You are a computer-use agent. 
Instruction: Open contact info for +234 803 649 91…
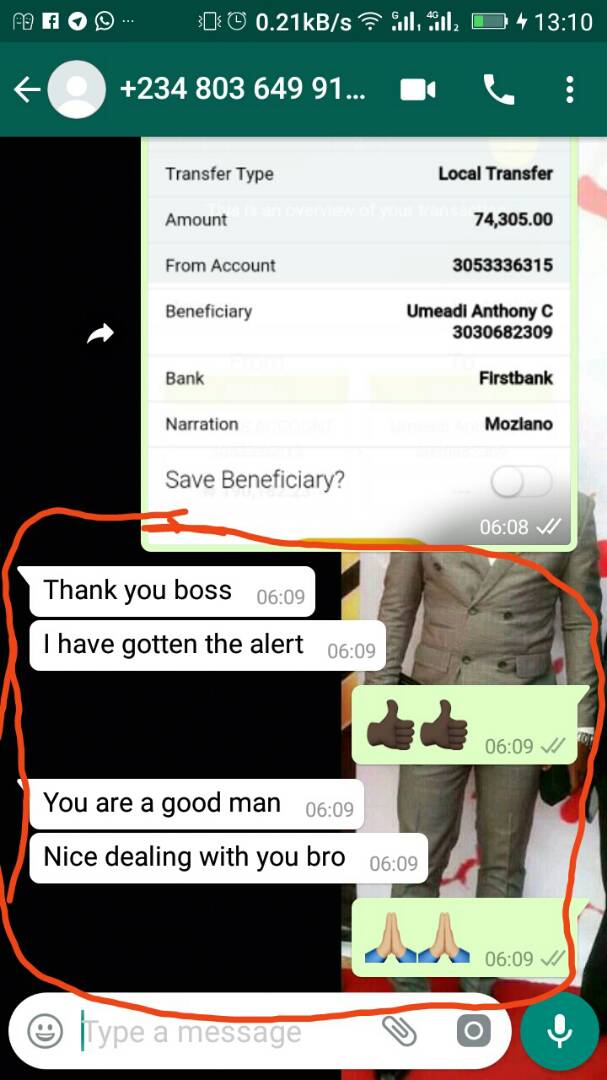coord(242,90)
